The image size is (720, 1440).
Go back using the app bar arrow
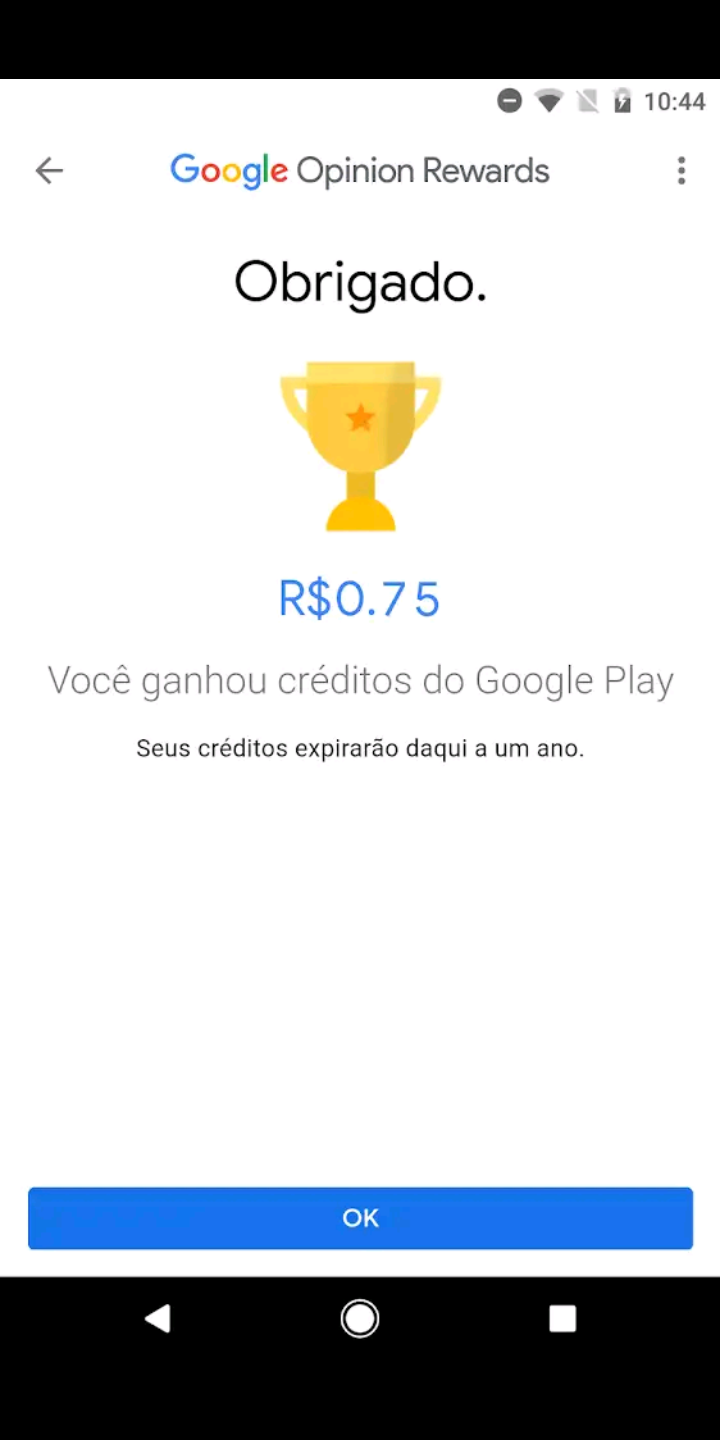(x=49, y=171)
